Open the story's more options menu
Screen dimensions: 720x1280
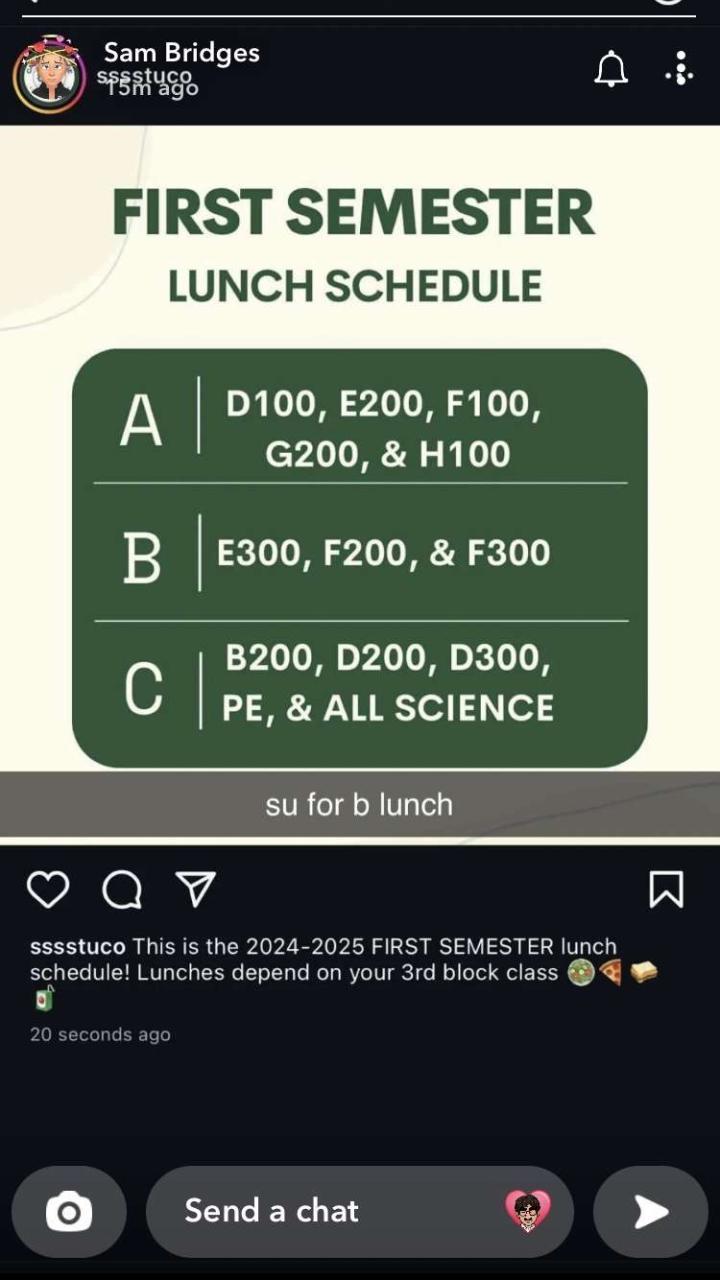(680, 69)
